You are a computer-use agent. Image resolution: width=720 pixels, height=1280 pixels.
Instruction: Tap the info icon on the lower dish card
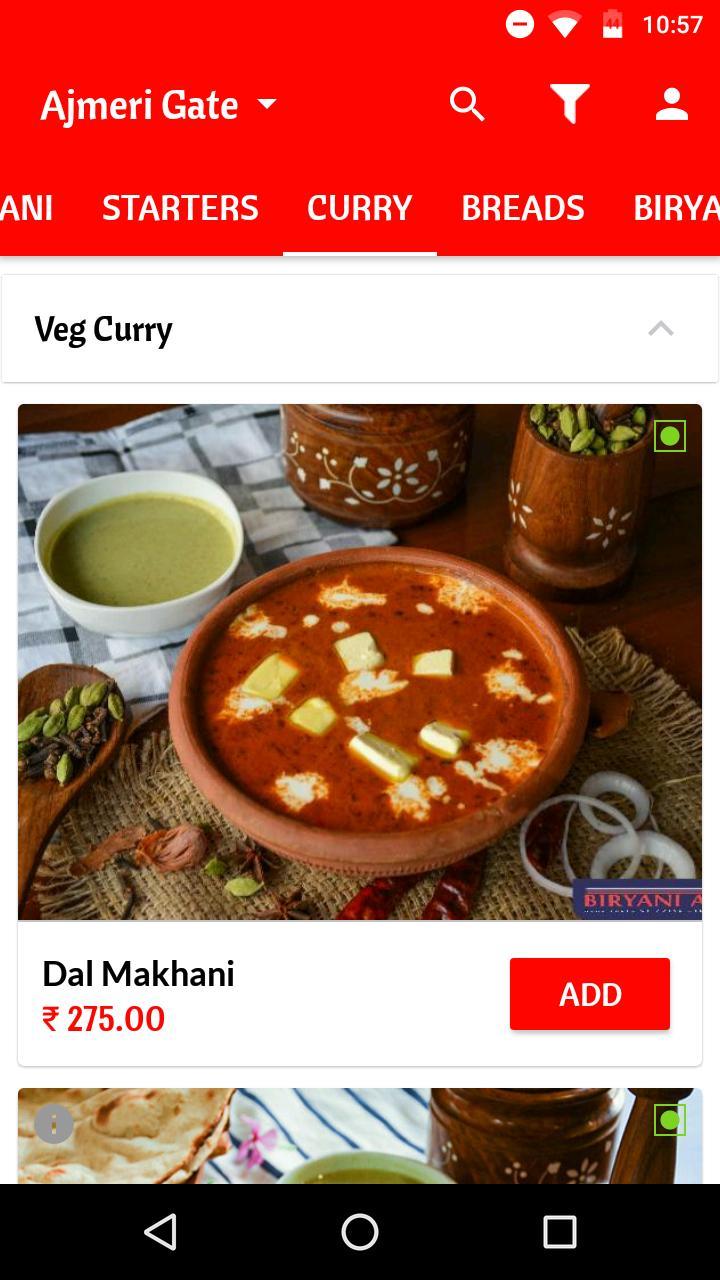coord(53,1124)
